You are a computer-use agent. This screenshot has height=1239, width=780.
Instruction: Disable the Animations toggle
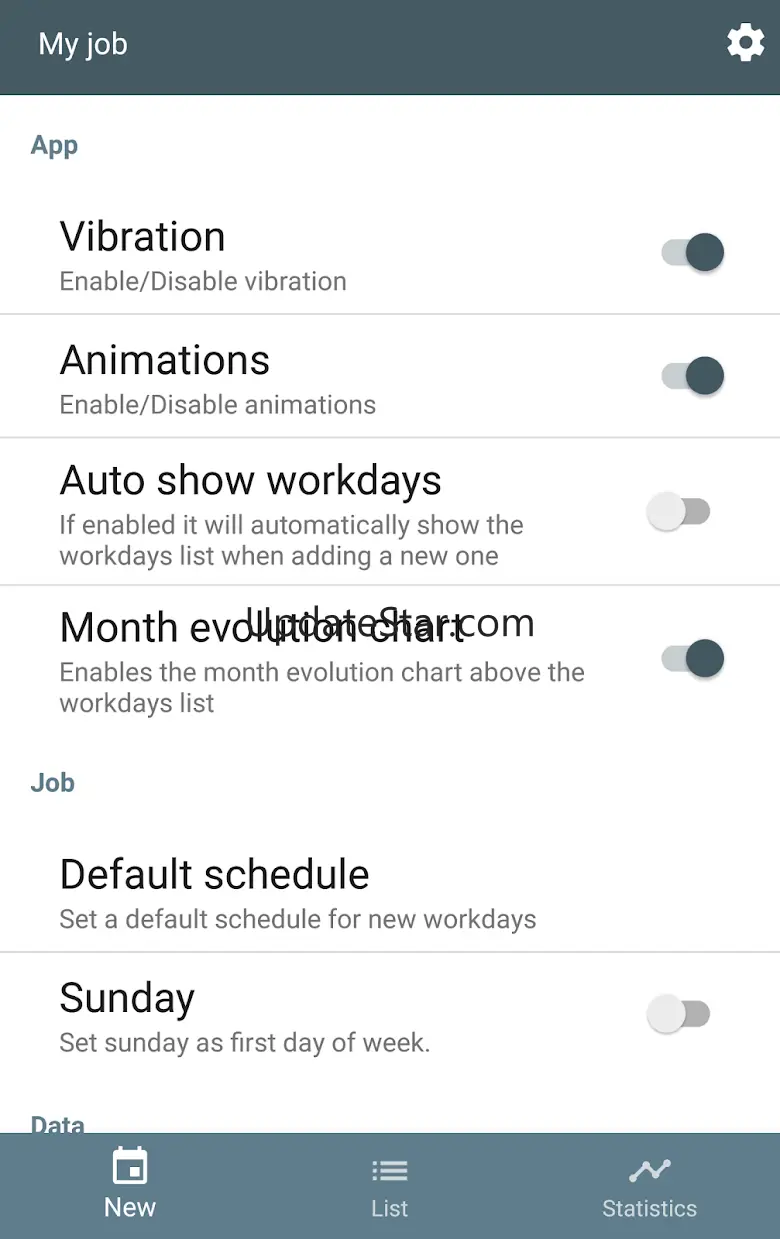[x=692, y=376]
